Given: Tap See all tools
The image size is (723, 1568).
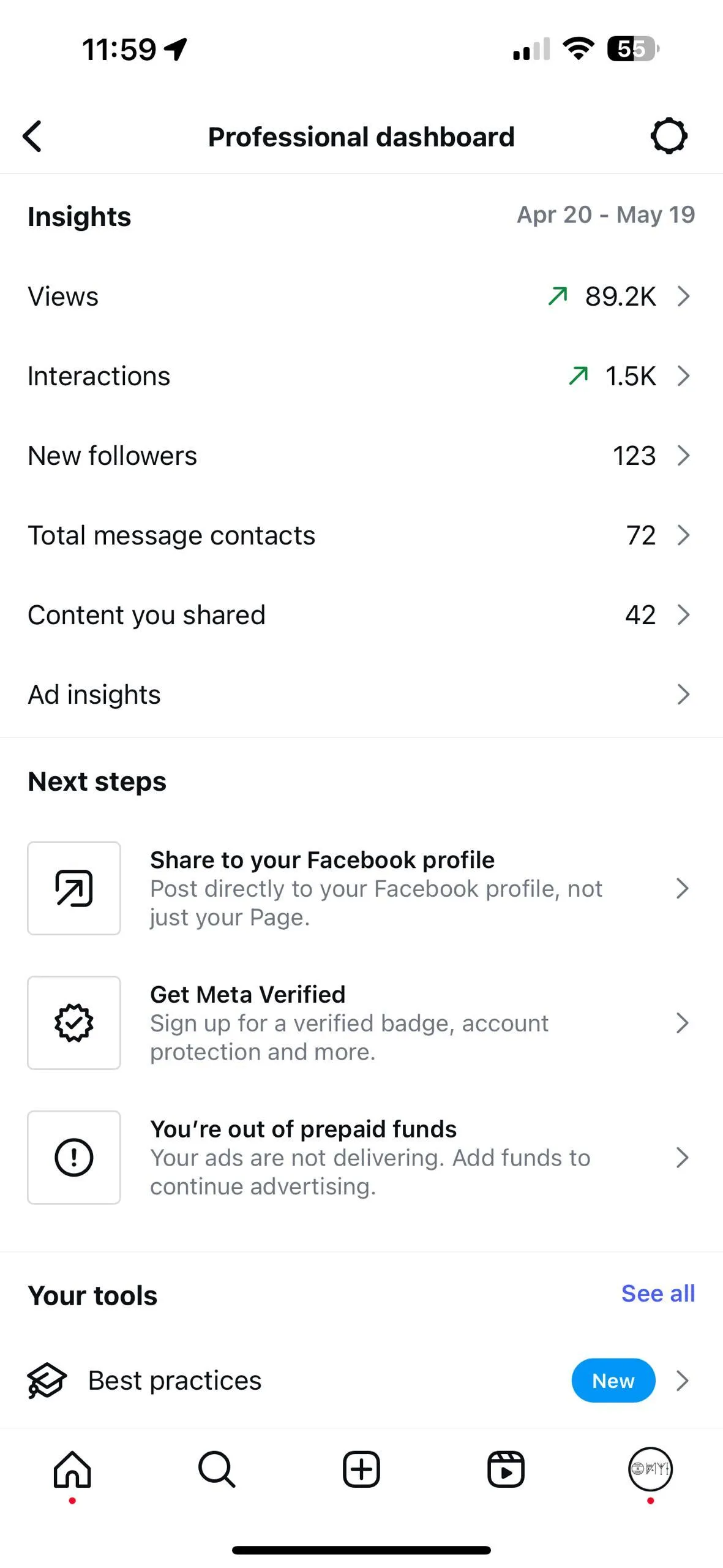Looking at the screenshot, I should coord(658,1294).
